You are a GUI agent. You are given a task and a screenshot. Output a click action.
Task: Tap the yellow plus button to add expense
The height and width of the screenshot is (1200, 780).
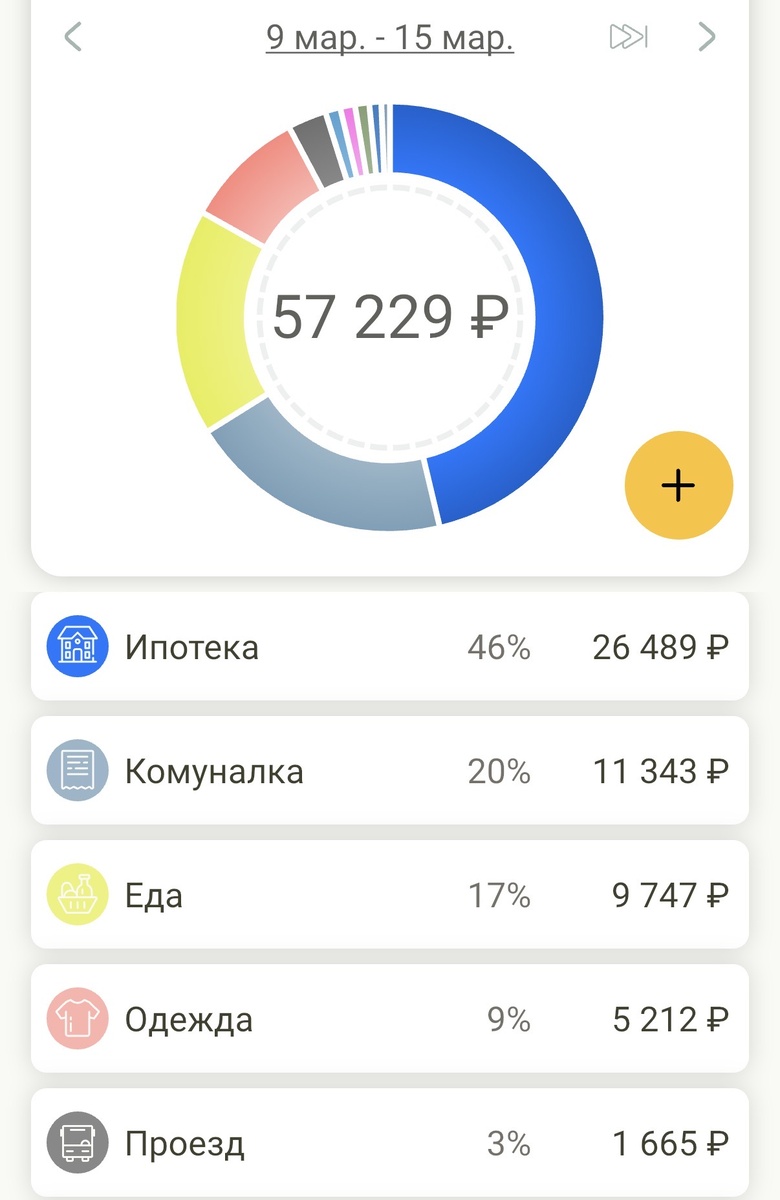(x=679, y=485)
